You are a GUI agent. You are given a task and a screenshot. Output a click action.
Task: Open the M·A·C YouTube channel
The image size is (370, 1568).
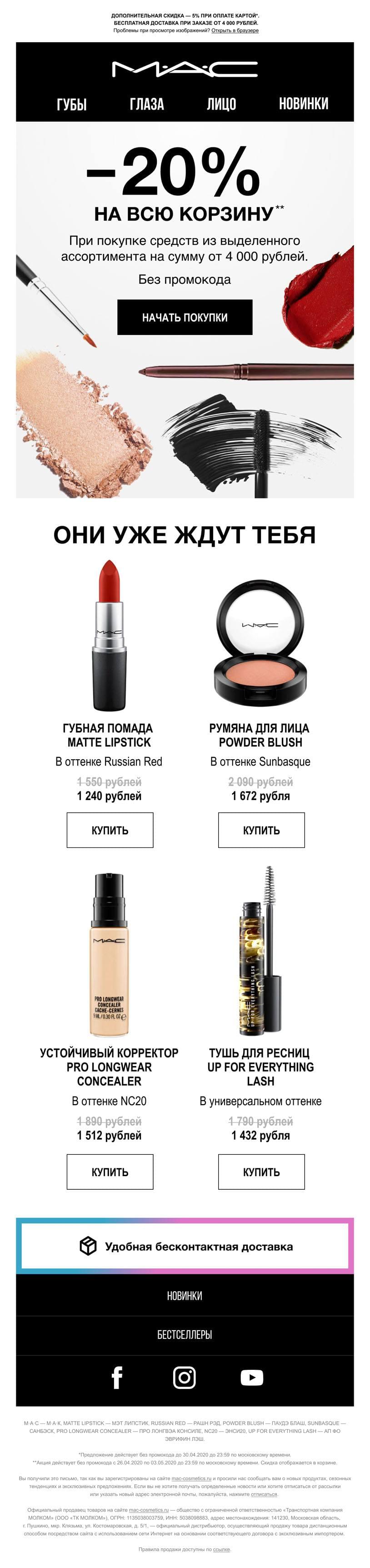tap(251, 1377)
